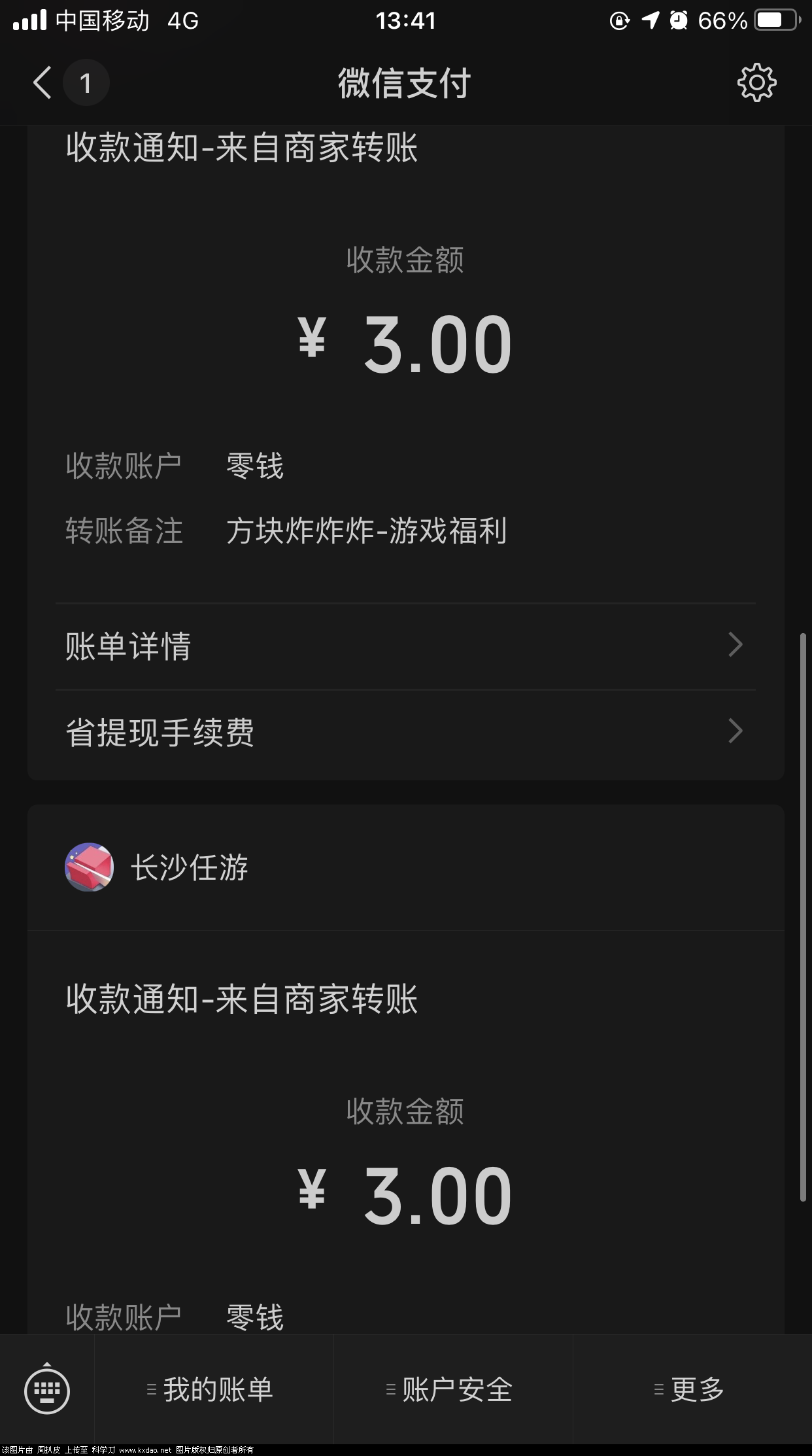Open WeChat Pay settings gear
The width and height of the screenshot is (812, 1456).
pos(756,83)
